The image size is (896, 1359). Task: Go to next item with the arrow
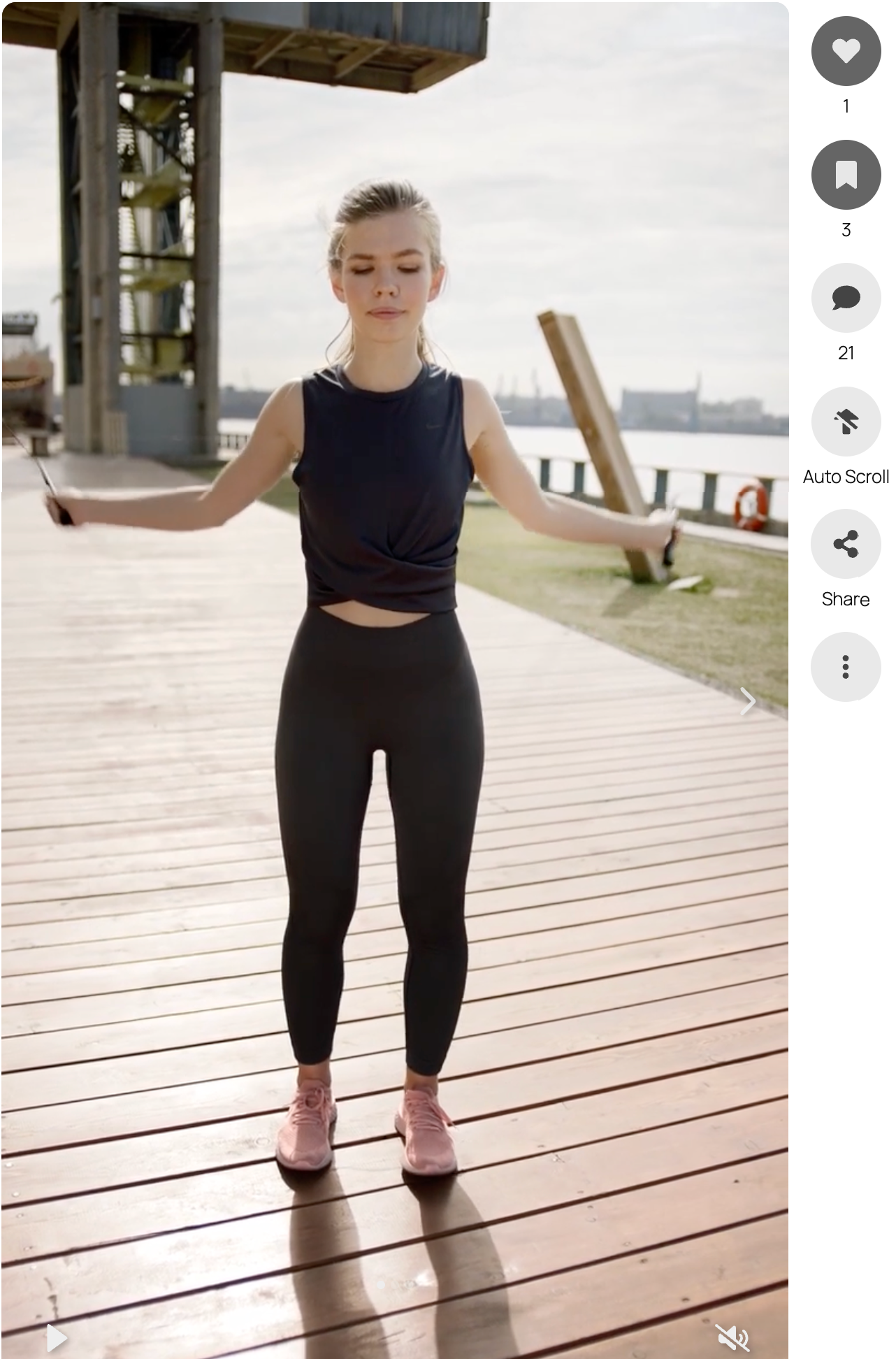tap(748, 701)
